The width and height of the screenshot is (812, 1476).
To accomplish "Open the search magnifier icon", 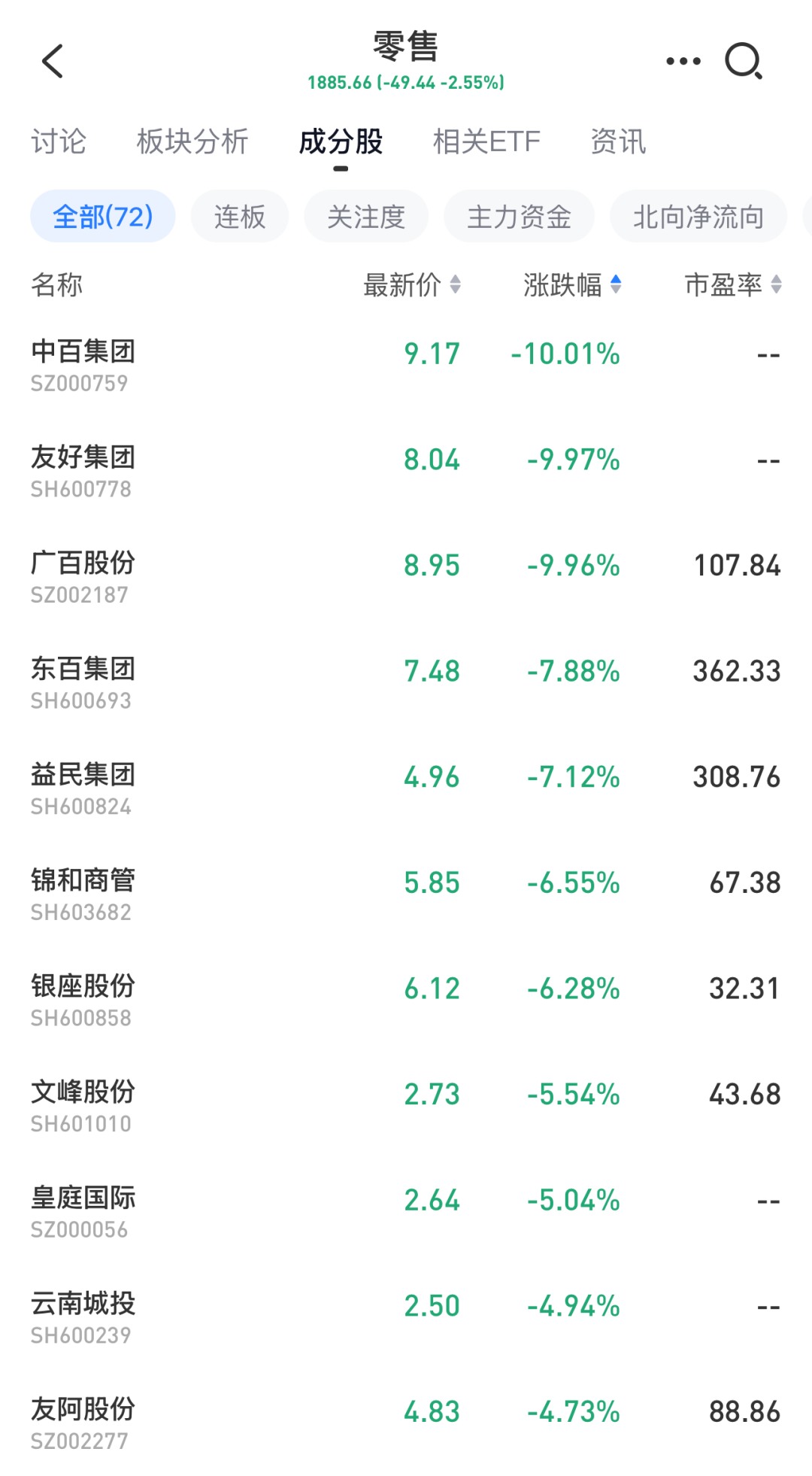I will tap(743, 62).
